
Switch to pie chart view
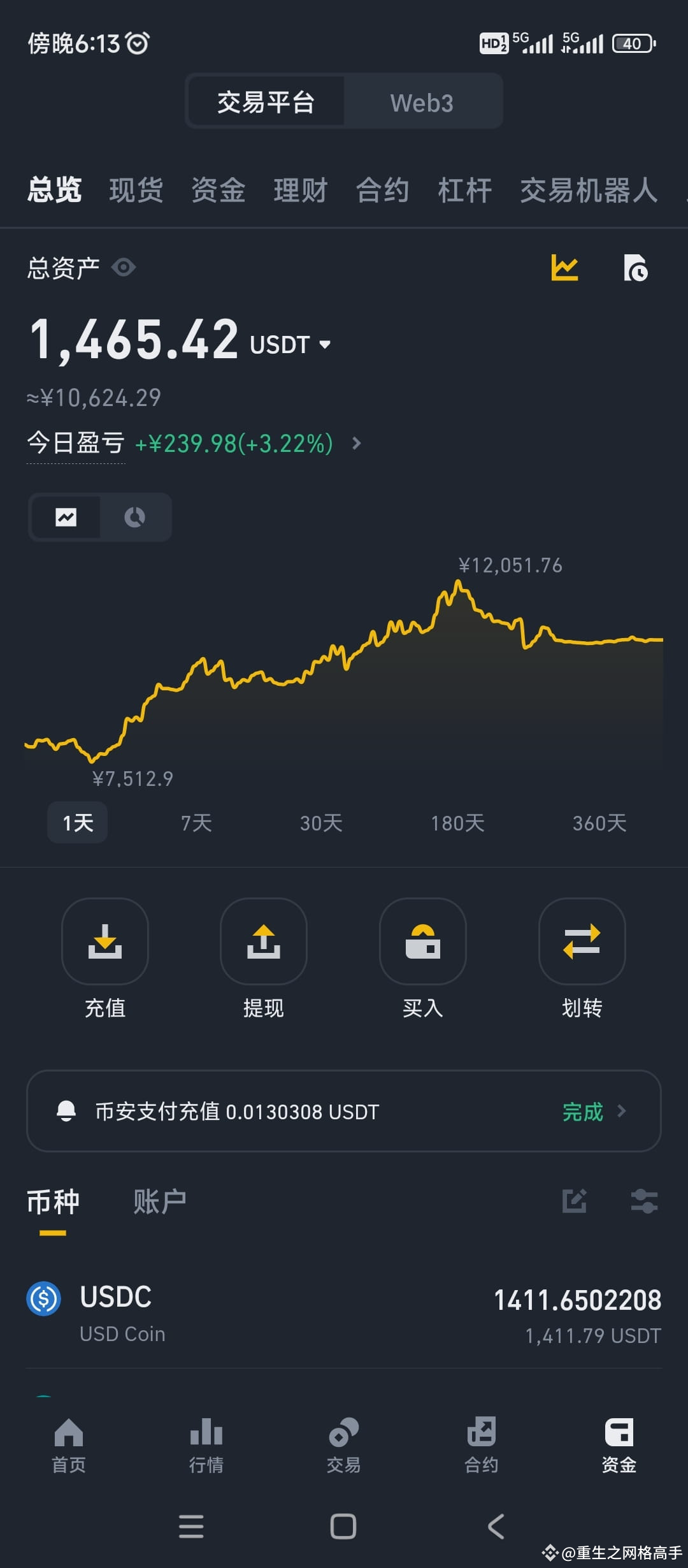tap(134, 518)
